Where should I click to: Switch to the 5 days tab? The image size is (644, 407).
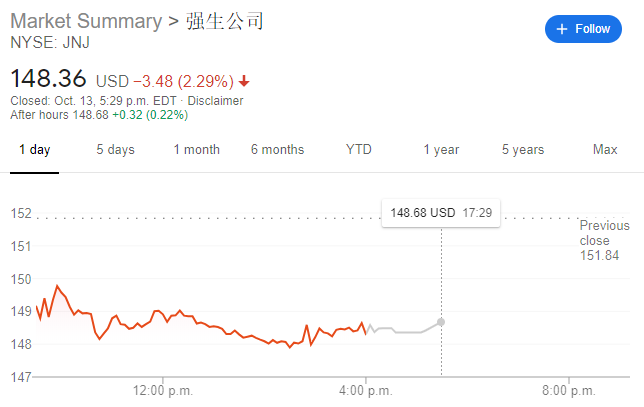(115, 149)
